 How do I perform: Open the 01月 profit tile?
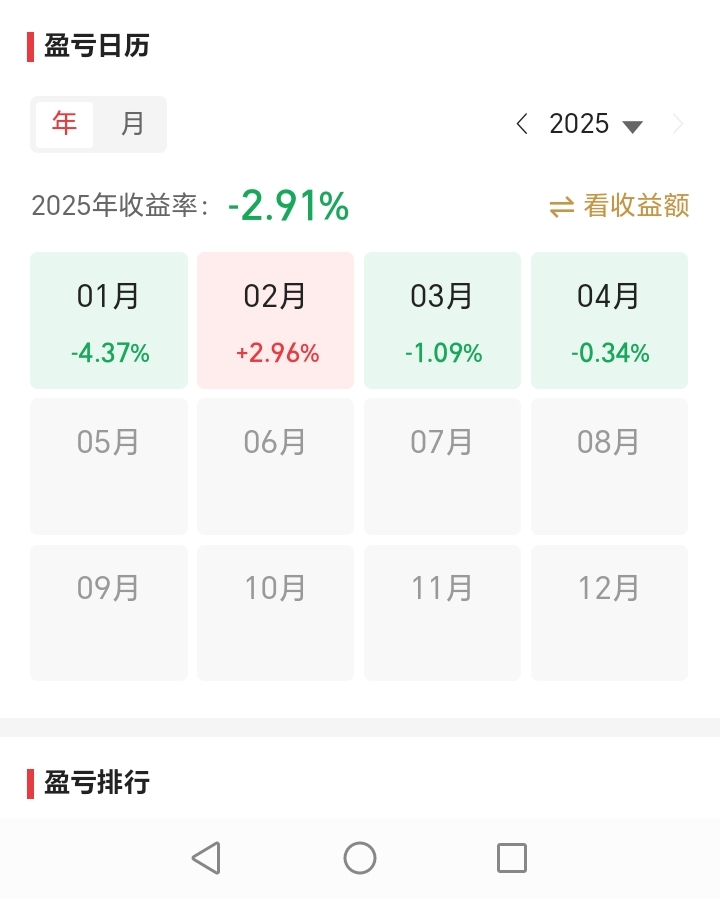coord(109,320)
